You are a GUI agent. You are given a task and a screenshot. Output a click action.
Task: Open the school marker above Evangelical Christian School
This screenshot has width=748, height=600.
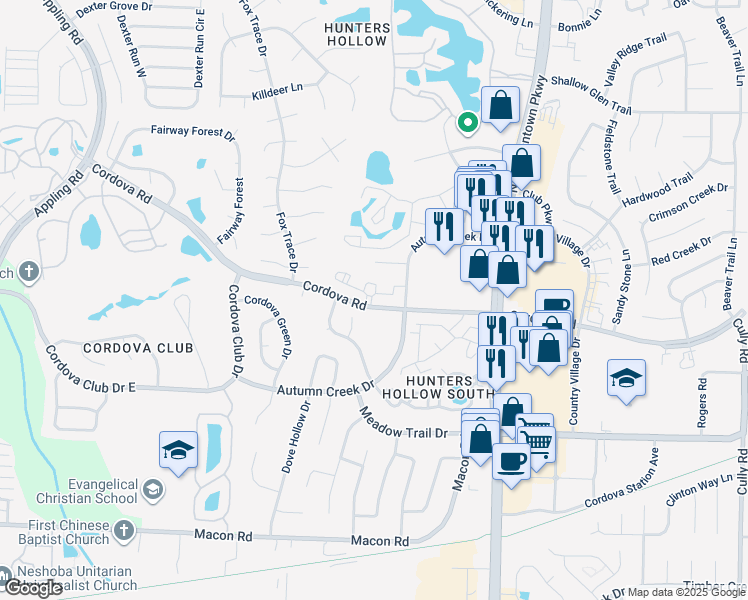[178, 450]
